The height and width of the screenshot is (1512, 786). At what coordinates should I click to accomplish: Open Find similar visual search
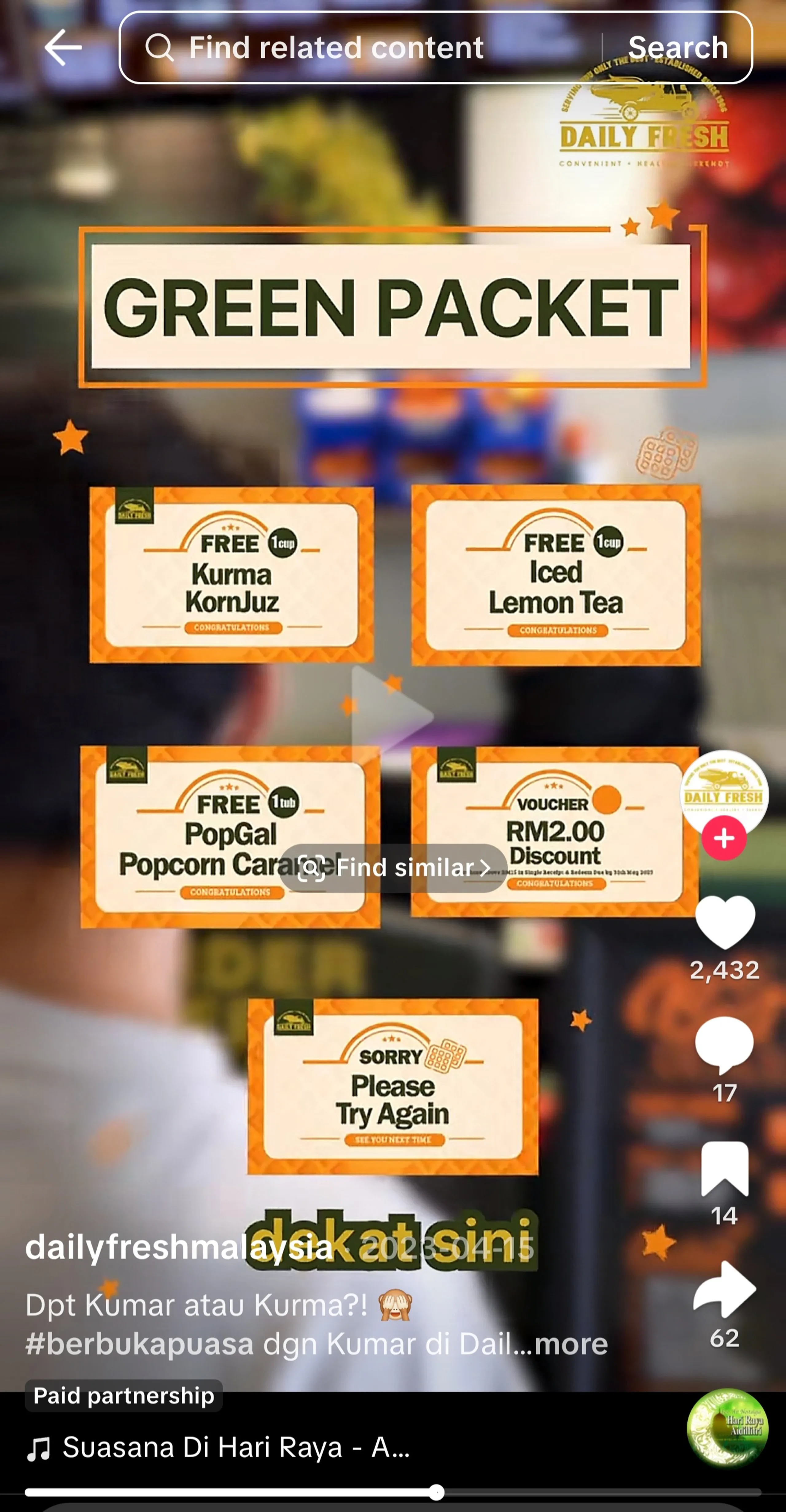tap(393, 867)
